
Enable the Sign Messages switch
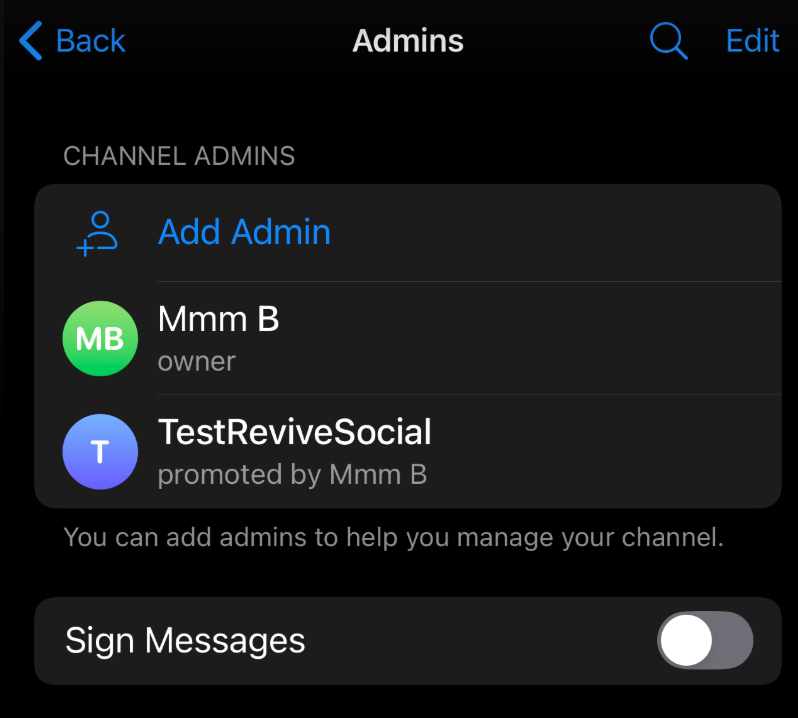[704, 640]
